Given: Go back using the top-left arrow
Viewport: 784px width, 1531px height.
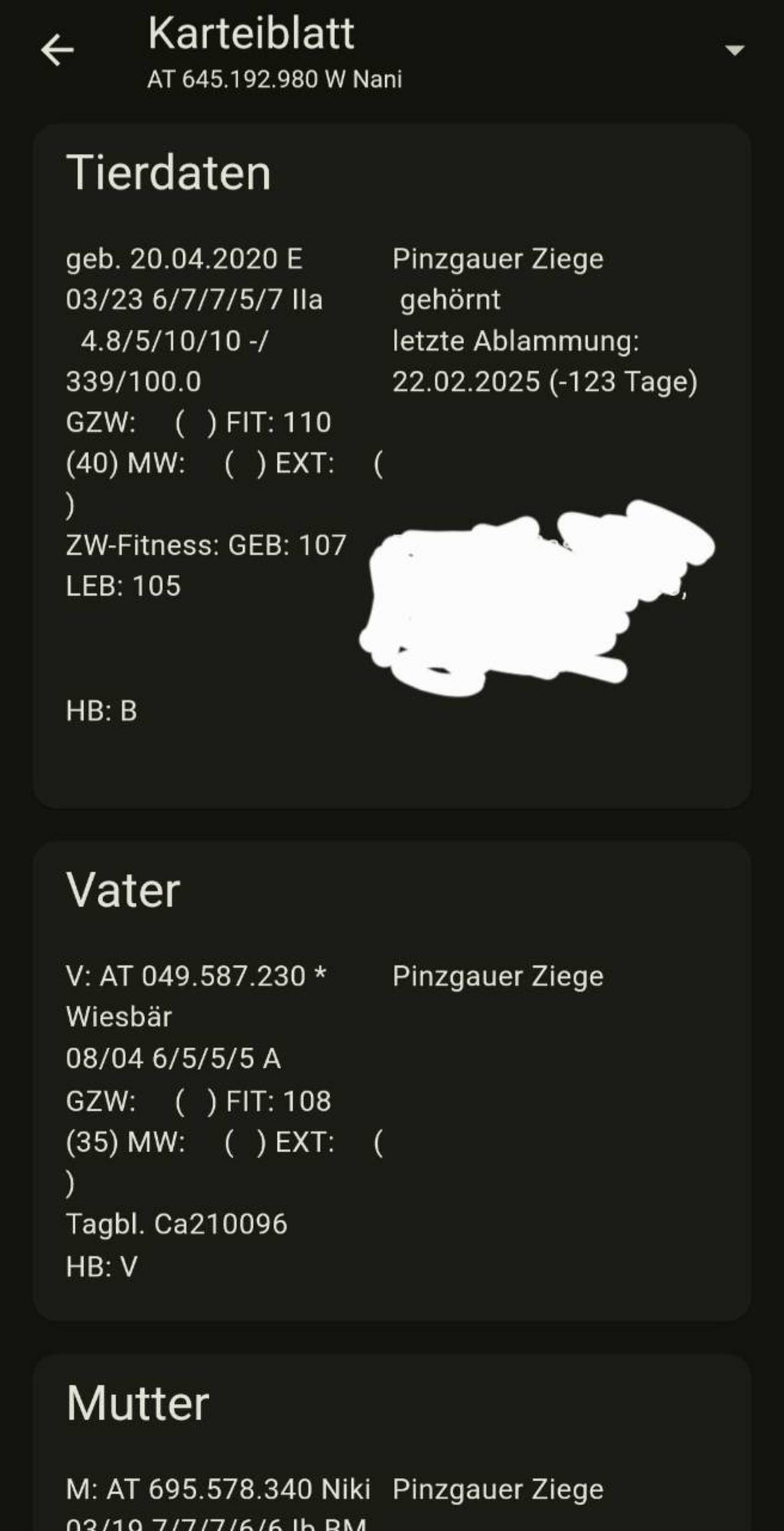Looking at the screenshot, I should click(57, 50).
